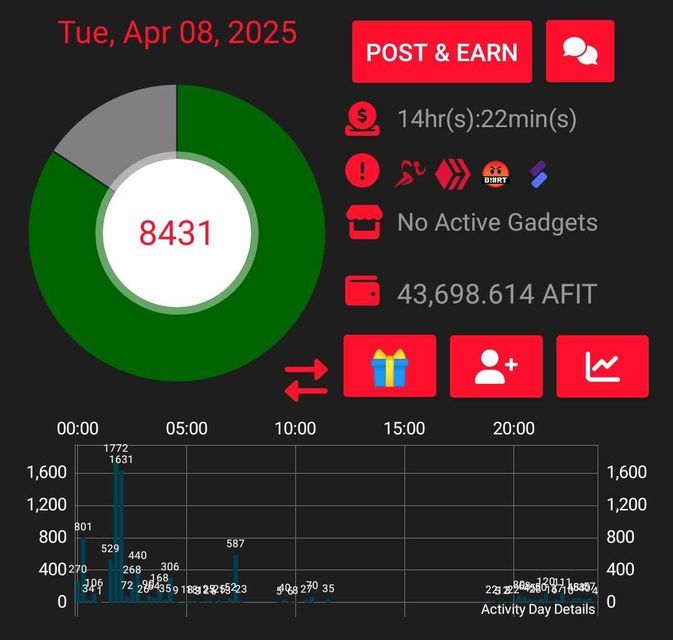The height and width of the screenshot is (640, 673).
Task: Tap the red swap arrows icon
Action: (x=306, y=380)
